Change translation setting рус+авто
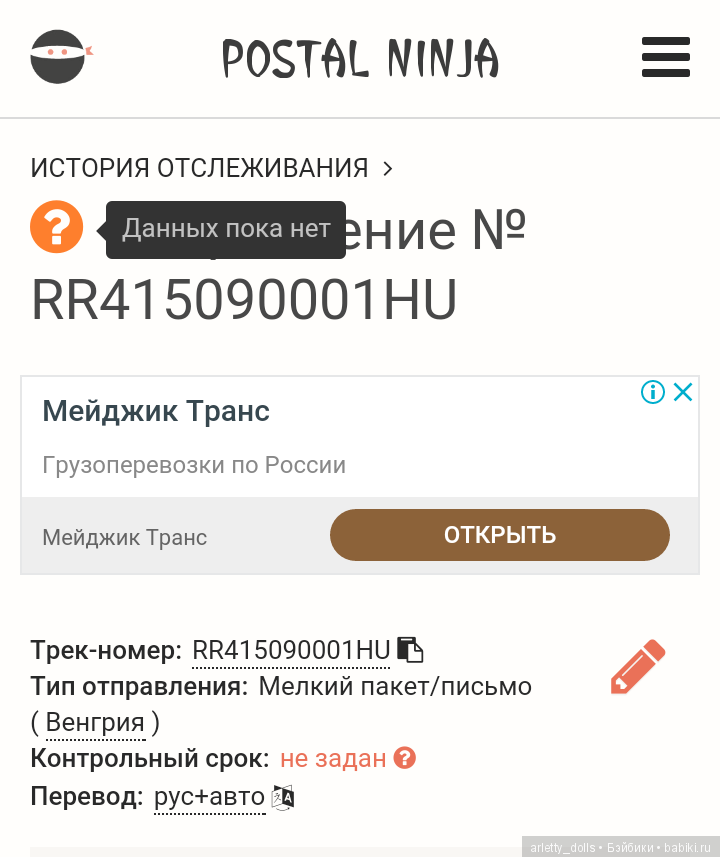Image resolution: width=720 pixels, height=857 pixels. point(209,797)
